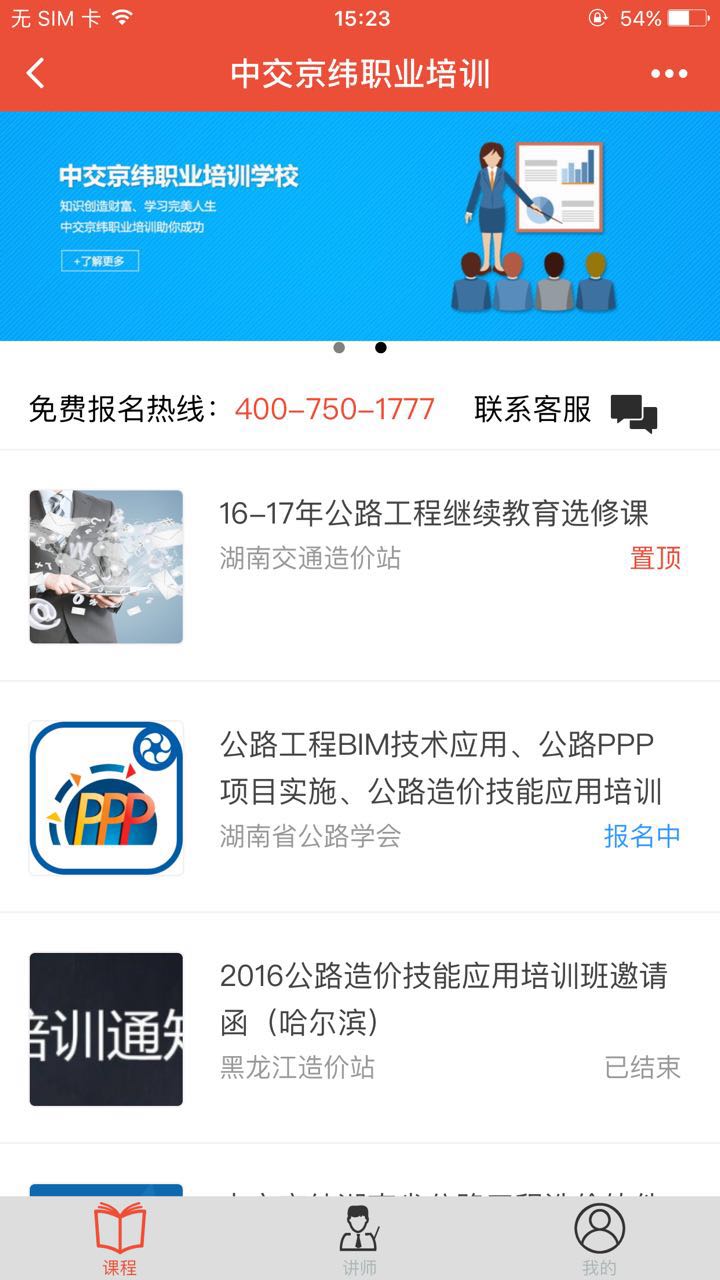
Task: Select the first banner page dot
Action: [x=339, y=348]
